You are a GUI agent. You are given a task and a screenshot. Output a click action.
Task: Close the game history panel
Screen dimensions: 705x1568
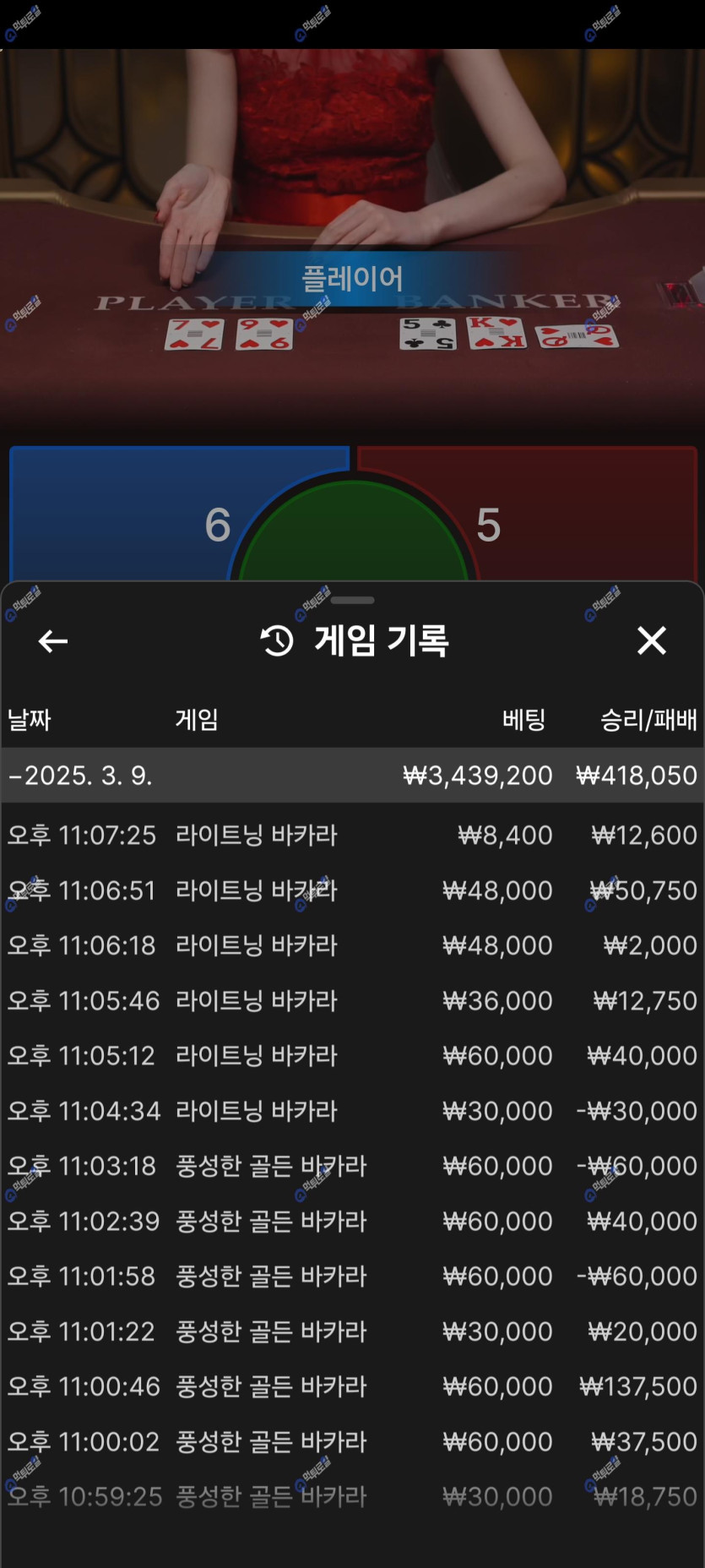(x=651, y=640)
